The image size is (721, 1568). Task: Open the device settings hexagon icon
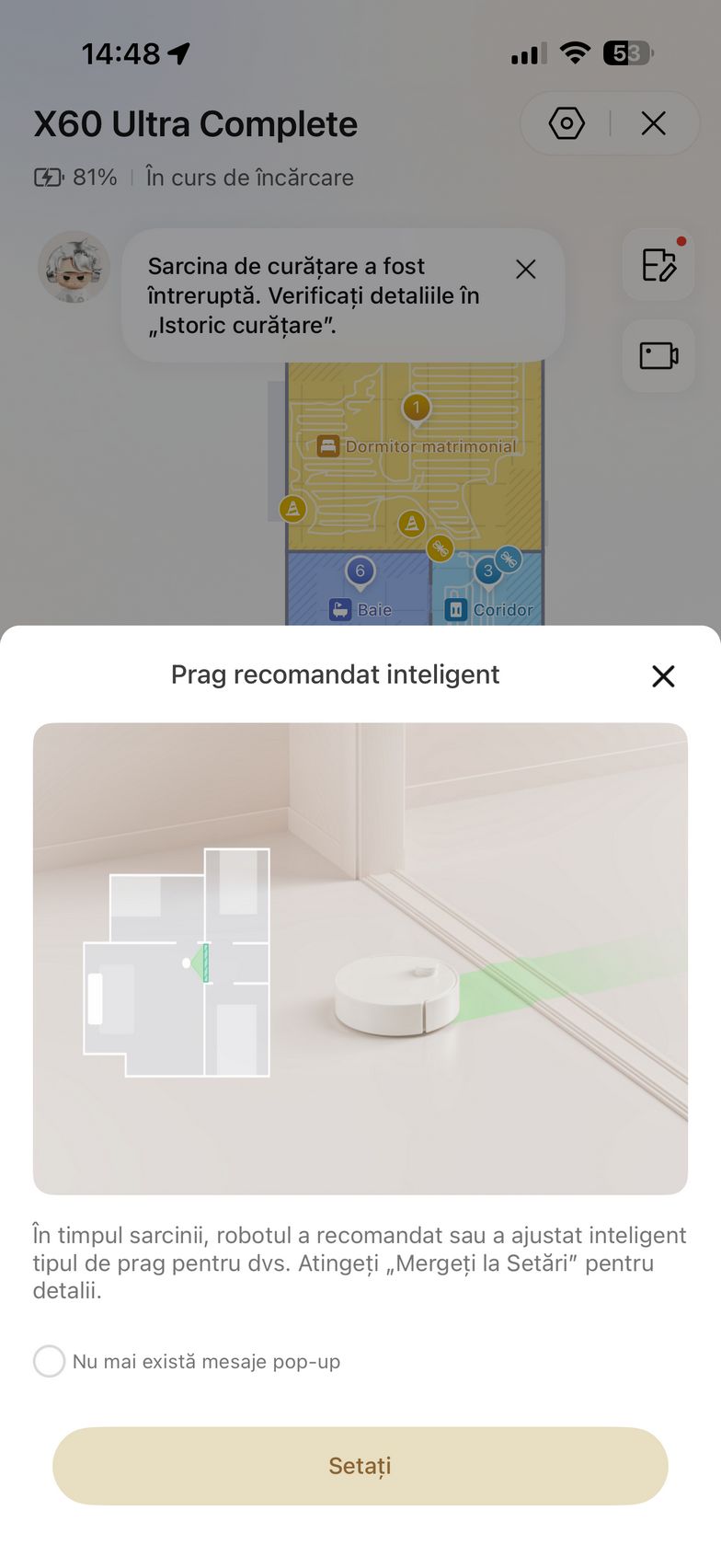[566, 123]
